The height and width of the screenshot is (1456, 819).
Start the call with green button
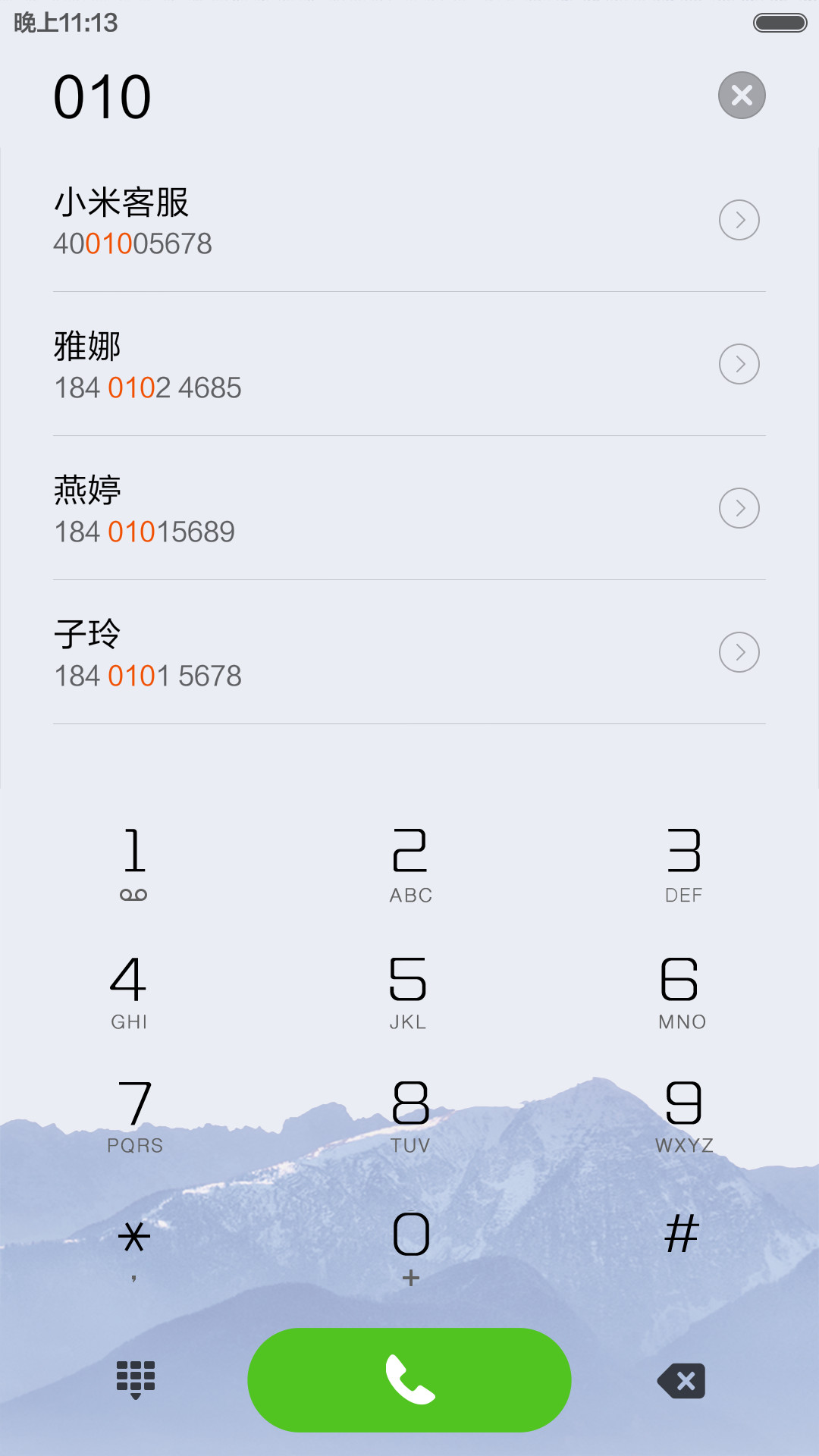coord(409,1380)
